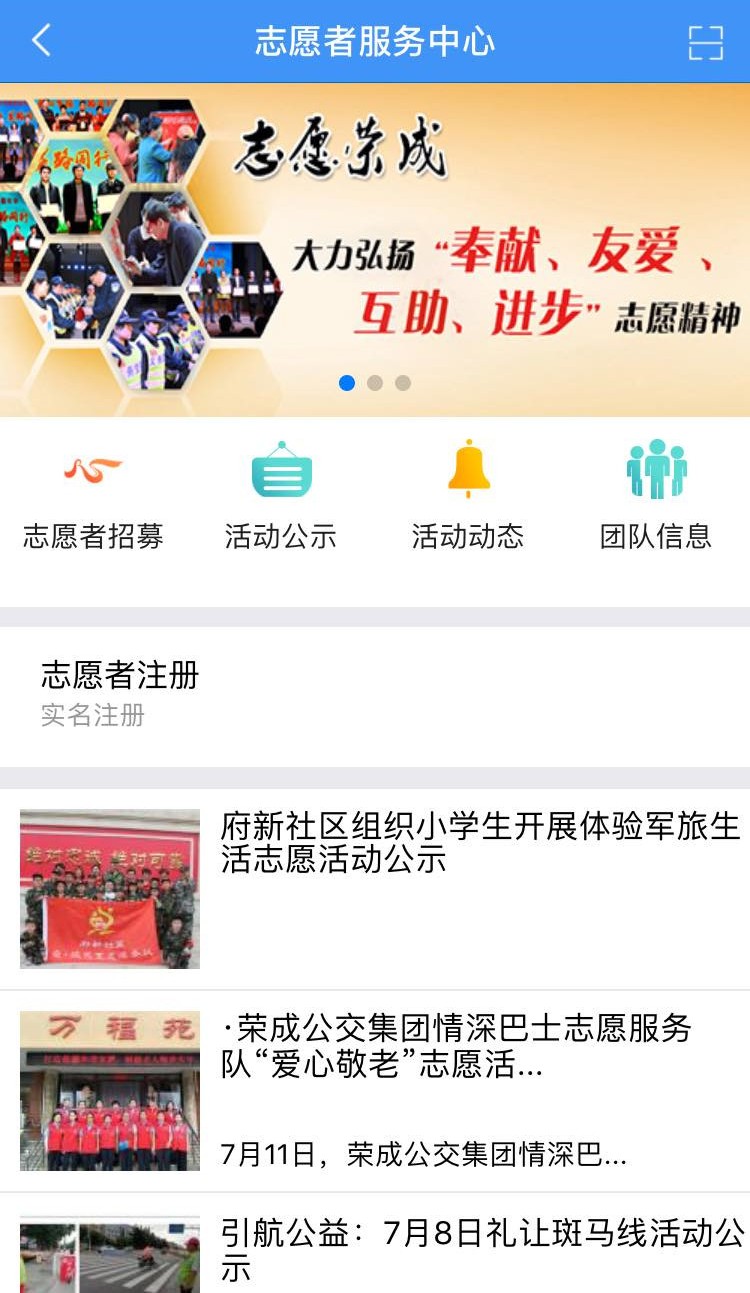Screen dimensions: 750x1293
Task: Open 活动动态 activity updates
Action: pos(468,495)
